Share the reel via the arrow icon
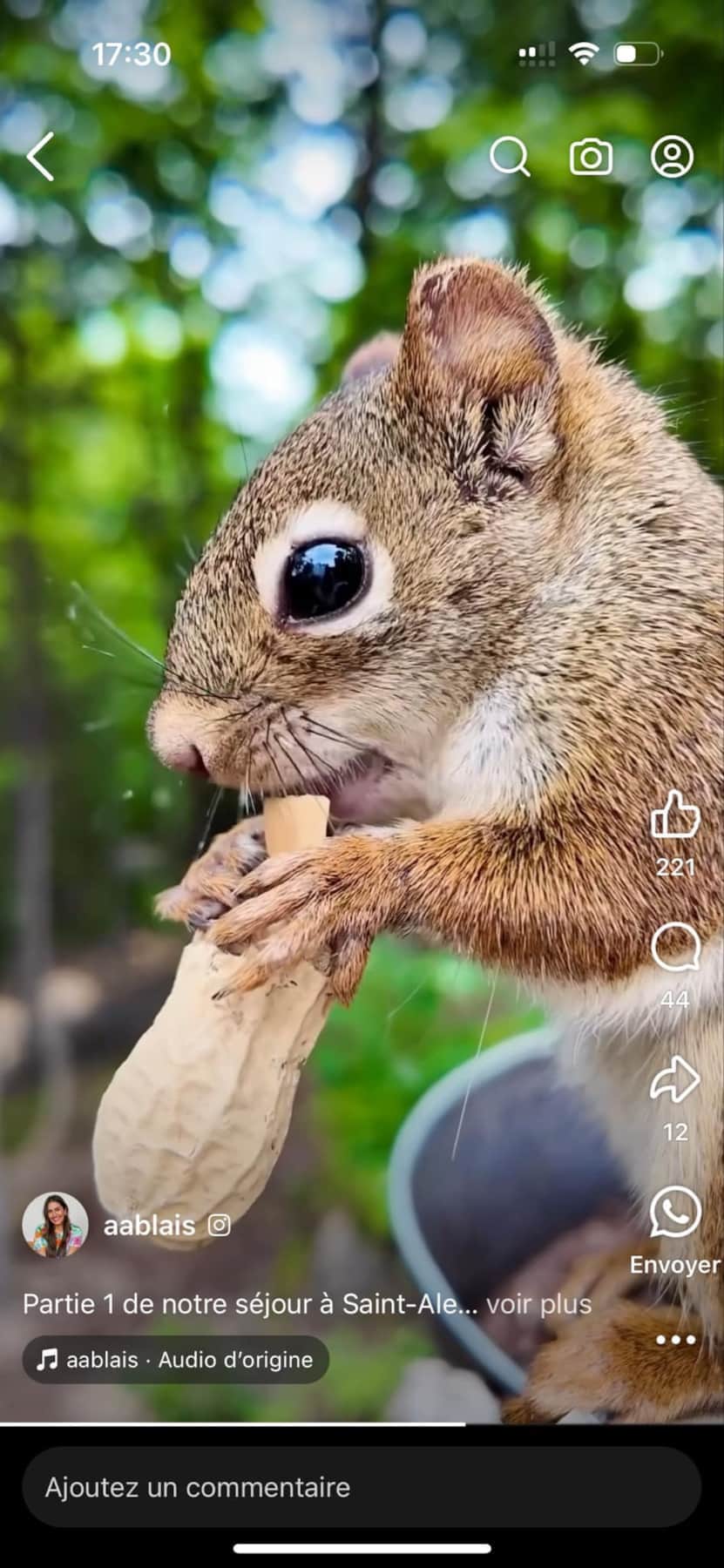 pos(675,1079)
